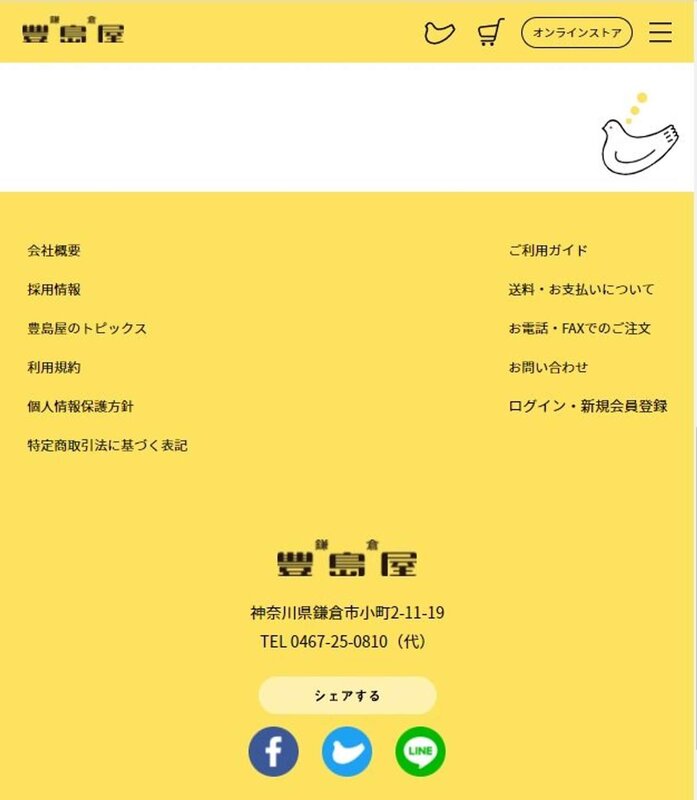Share on Facebook
Viewport: 697px width, 800px height.
click(x=273, y=752)
